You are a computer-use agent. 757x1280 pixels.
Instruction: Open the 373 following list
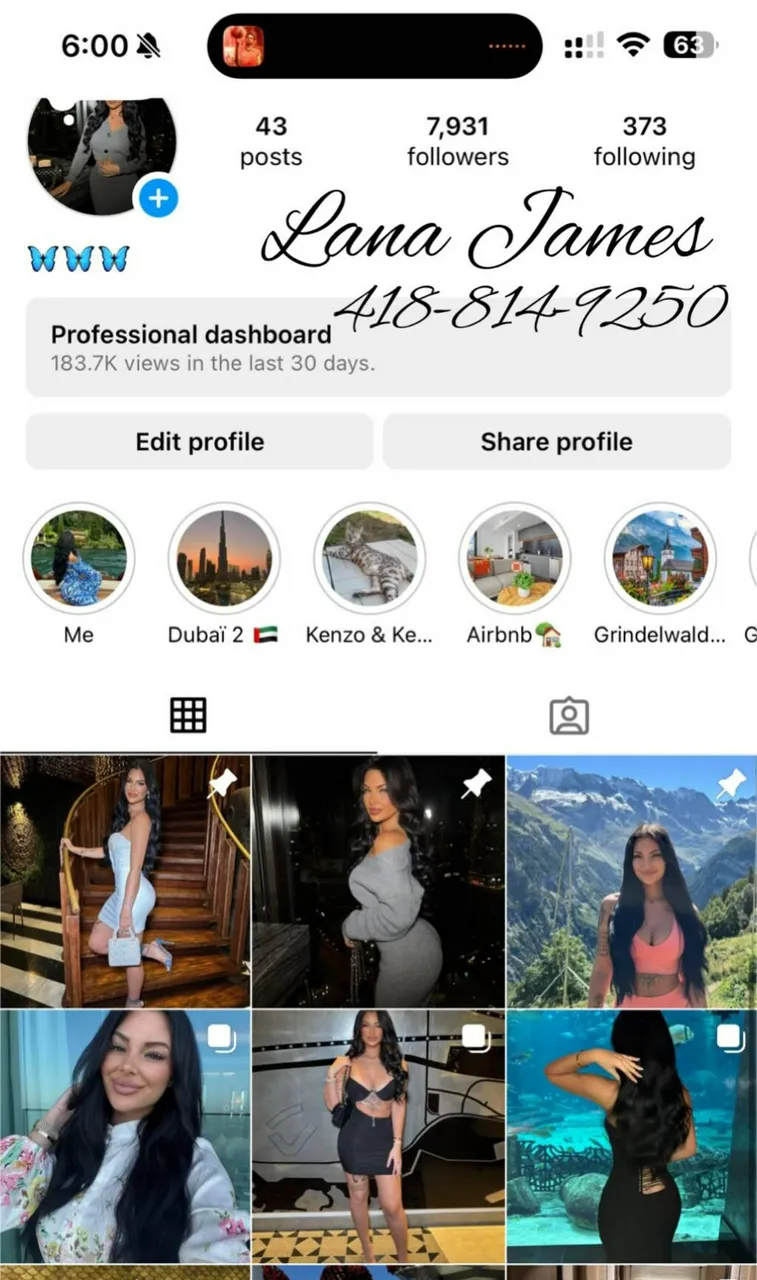click(x=644, y=140)
